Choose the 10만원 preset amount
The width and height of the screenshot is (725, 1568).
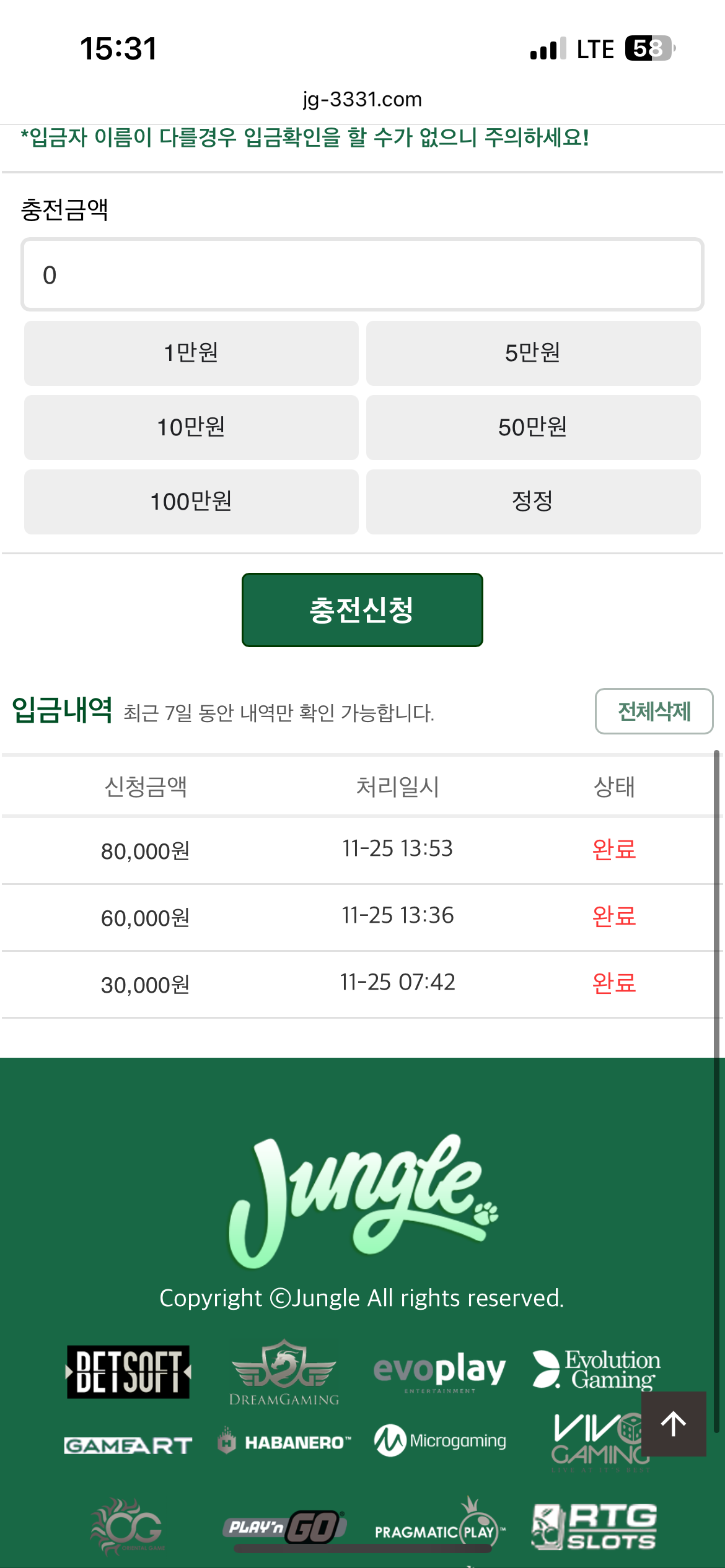tap(191, 427)
